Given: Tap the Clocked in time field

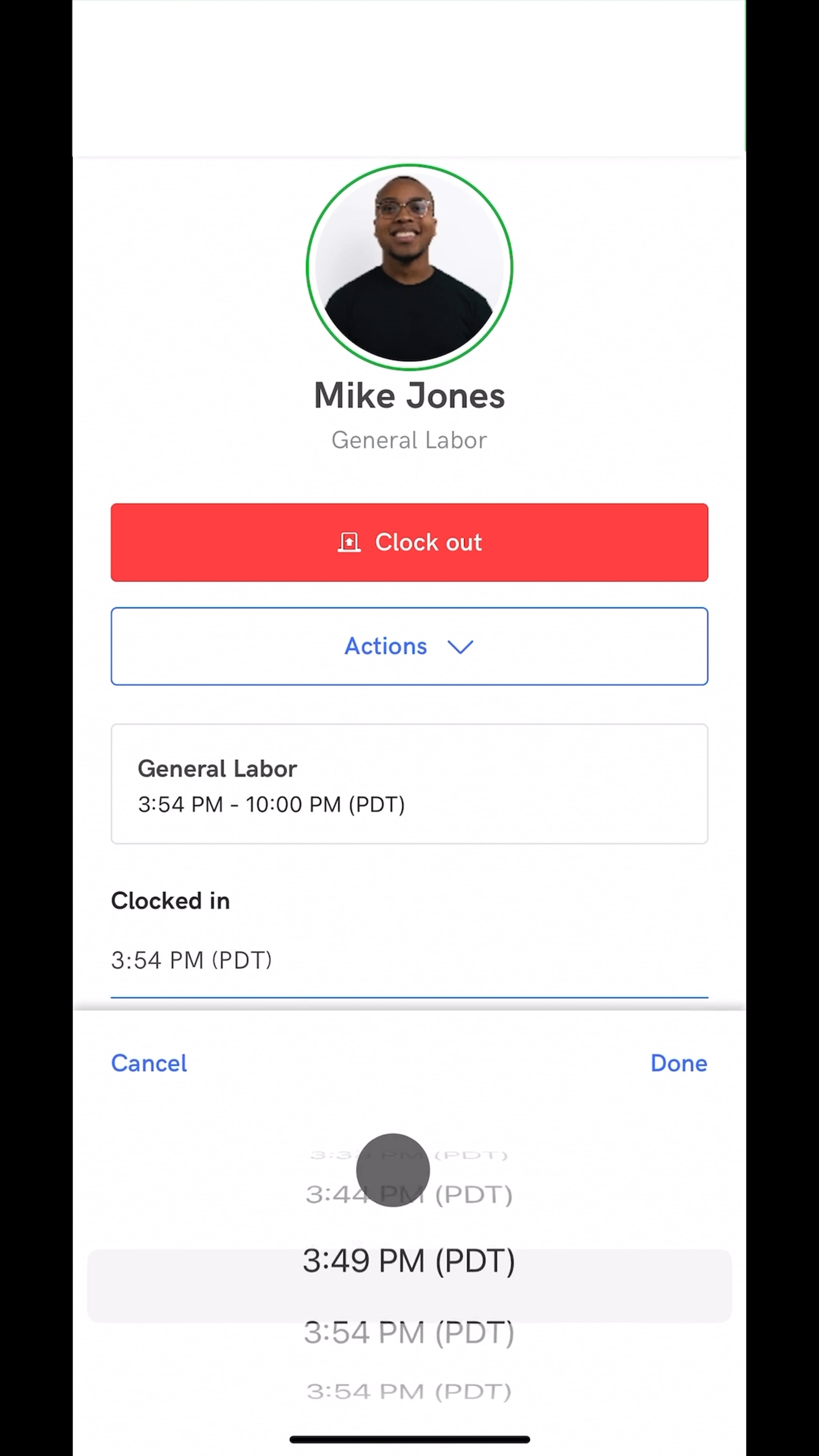Looking at the screenshot, I should (x=409, y=960).
